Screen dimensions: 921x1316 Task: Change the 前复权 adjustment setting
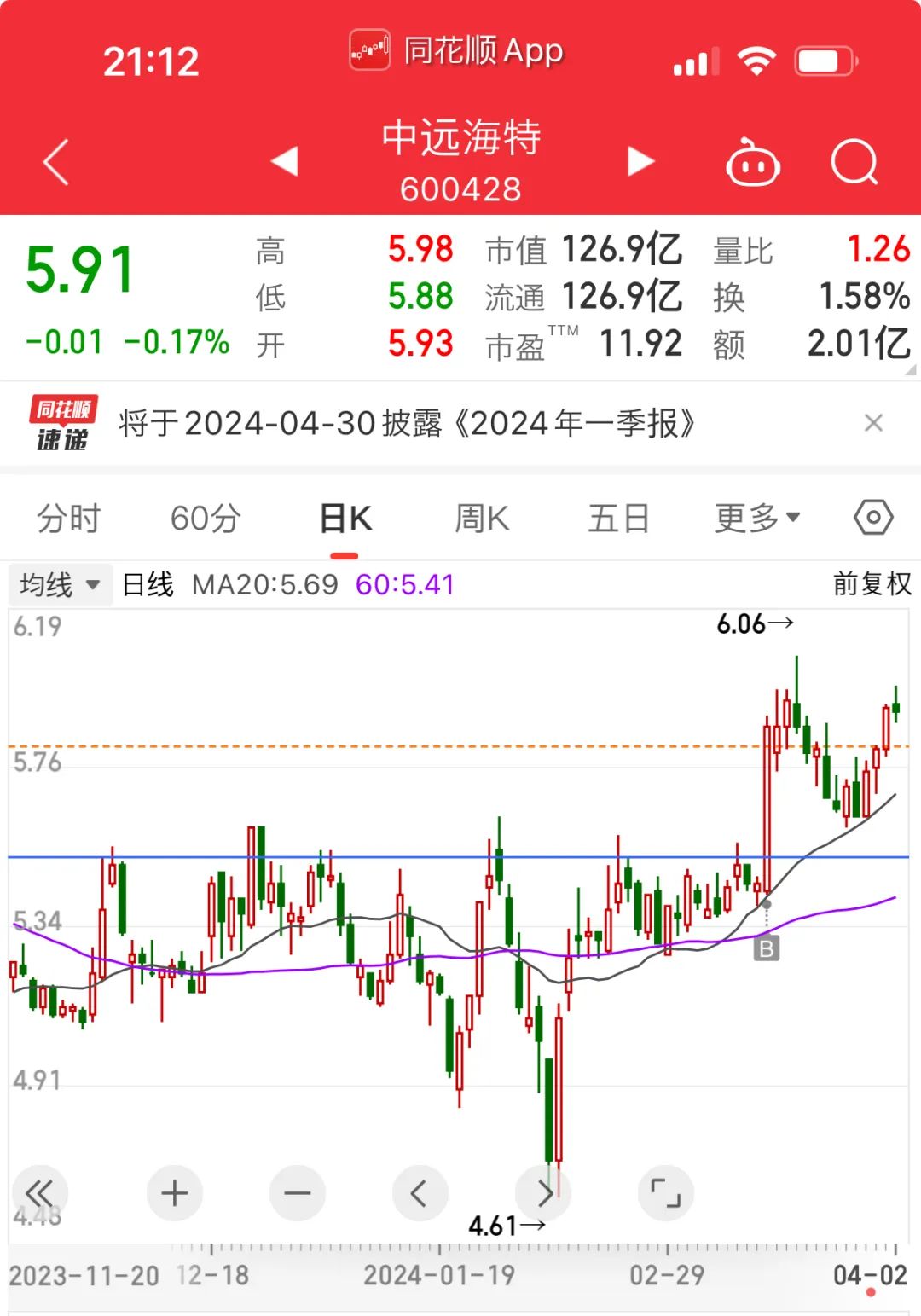click(x=872, y=584)
